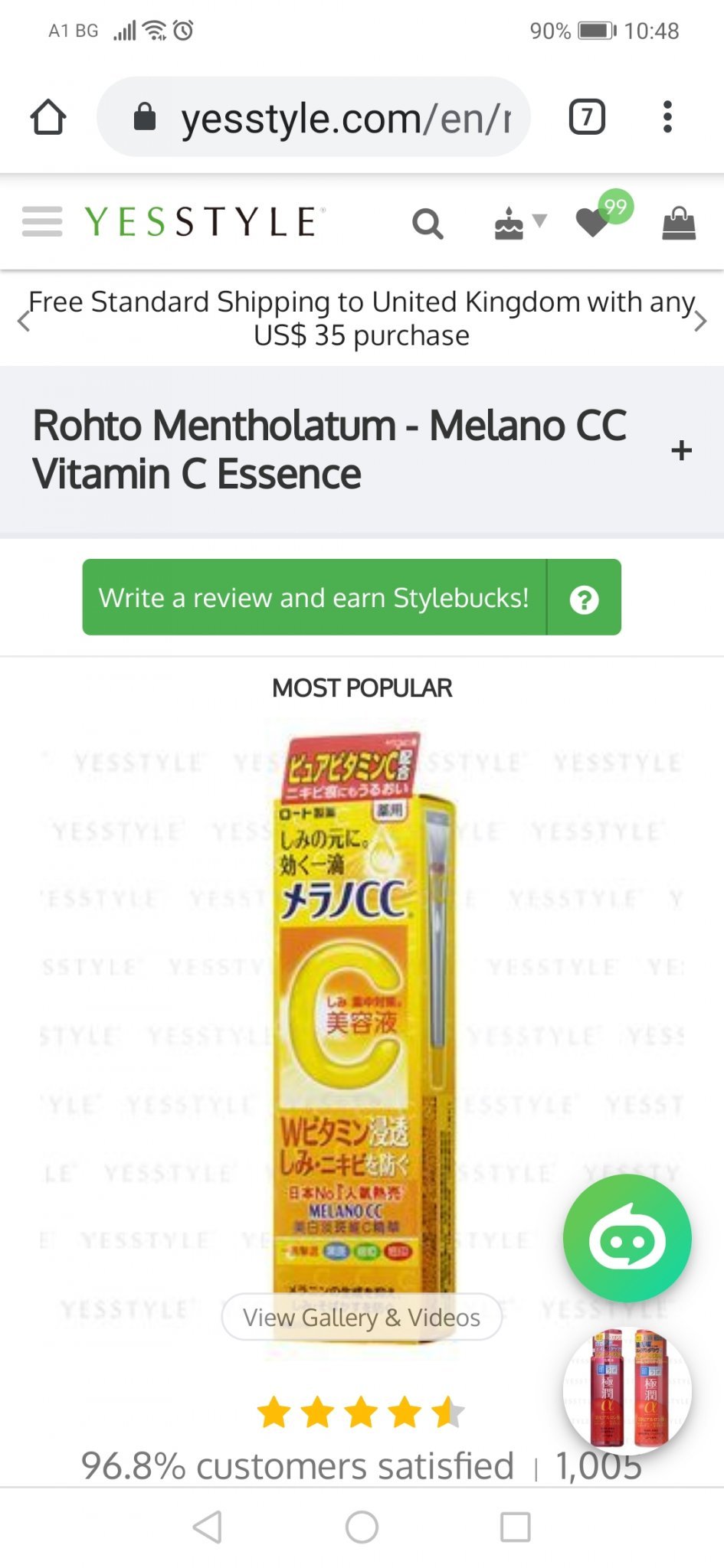The width and height of the screenshot is (724, 1568).
Task: Show previous shipping promo banner
Action: [x=24, y=321]
